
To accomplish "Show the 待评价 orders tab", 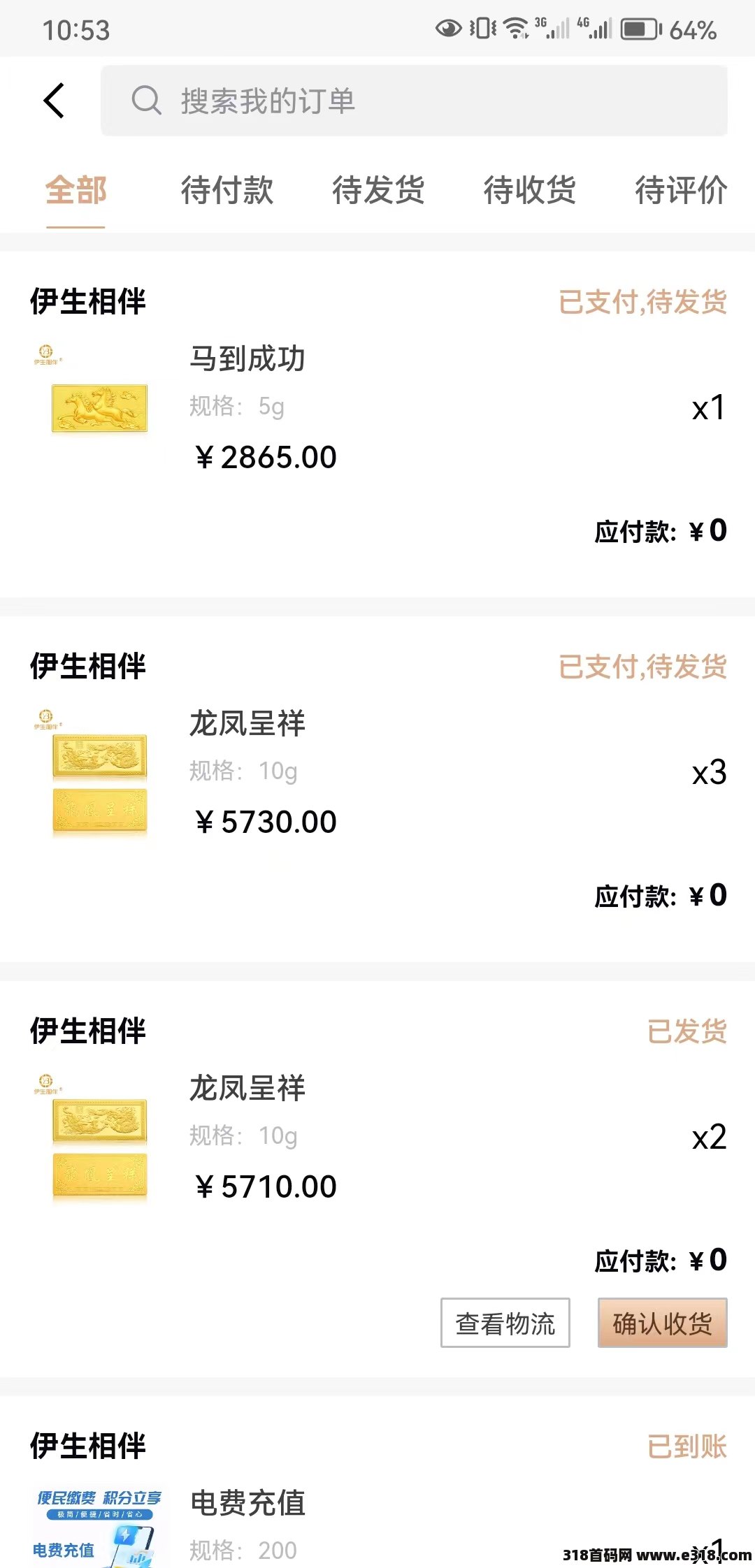I will tap(681, 190).
